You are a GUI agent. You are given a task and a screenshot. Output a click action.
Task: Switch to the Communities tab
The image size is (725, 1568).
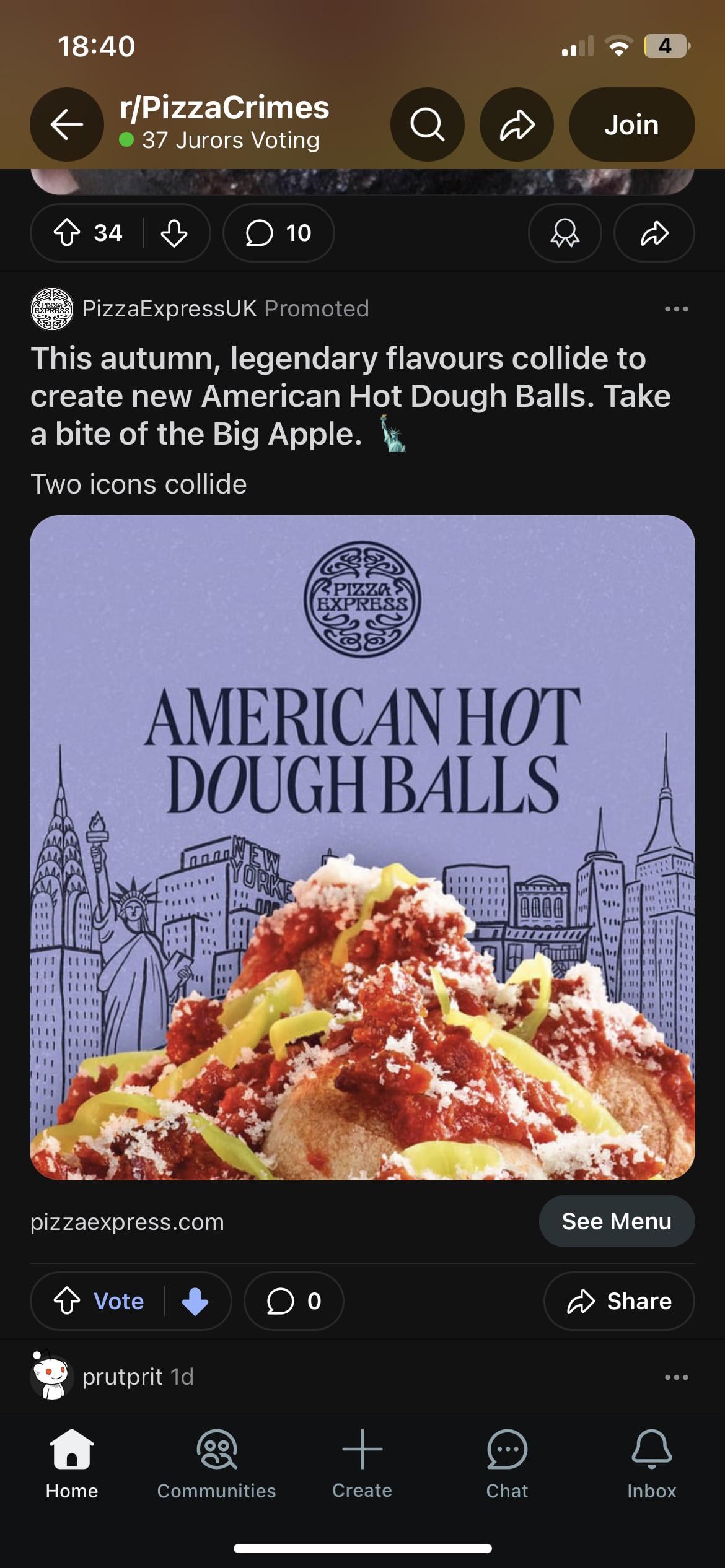point(216,1464)
